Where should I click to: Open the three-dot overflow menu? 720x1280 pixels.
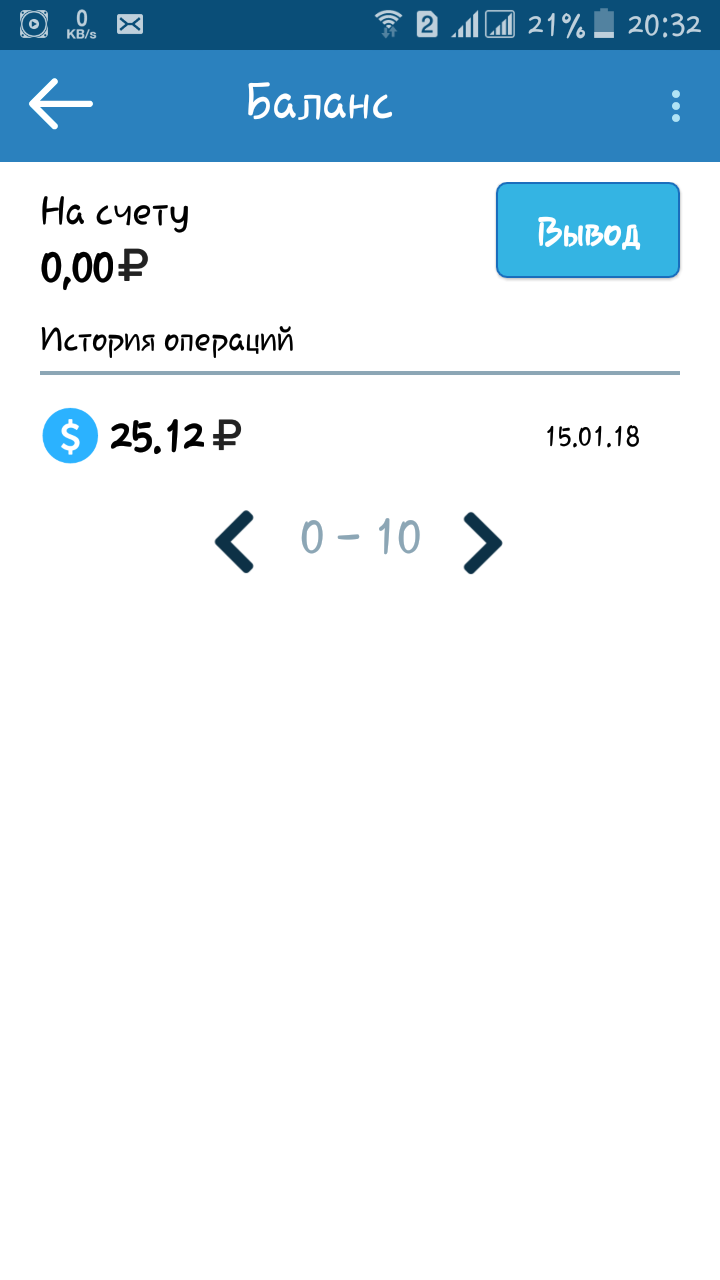[x=676, y=106]
